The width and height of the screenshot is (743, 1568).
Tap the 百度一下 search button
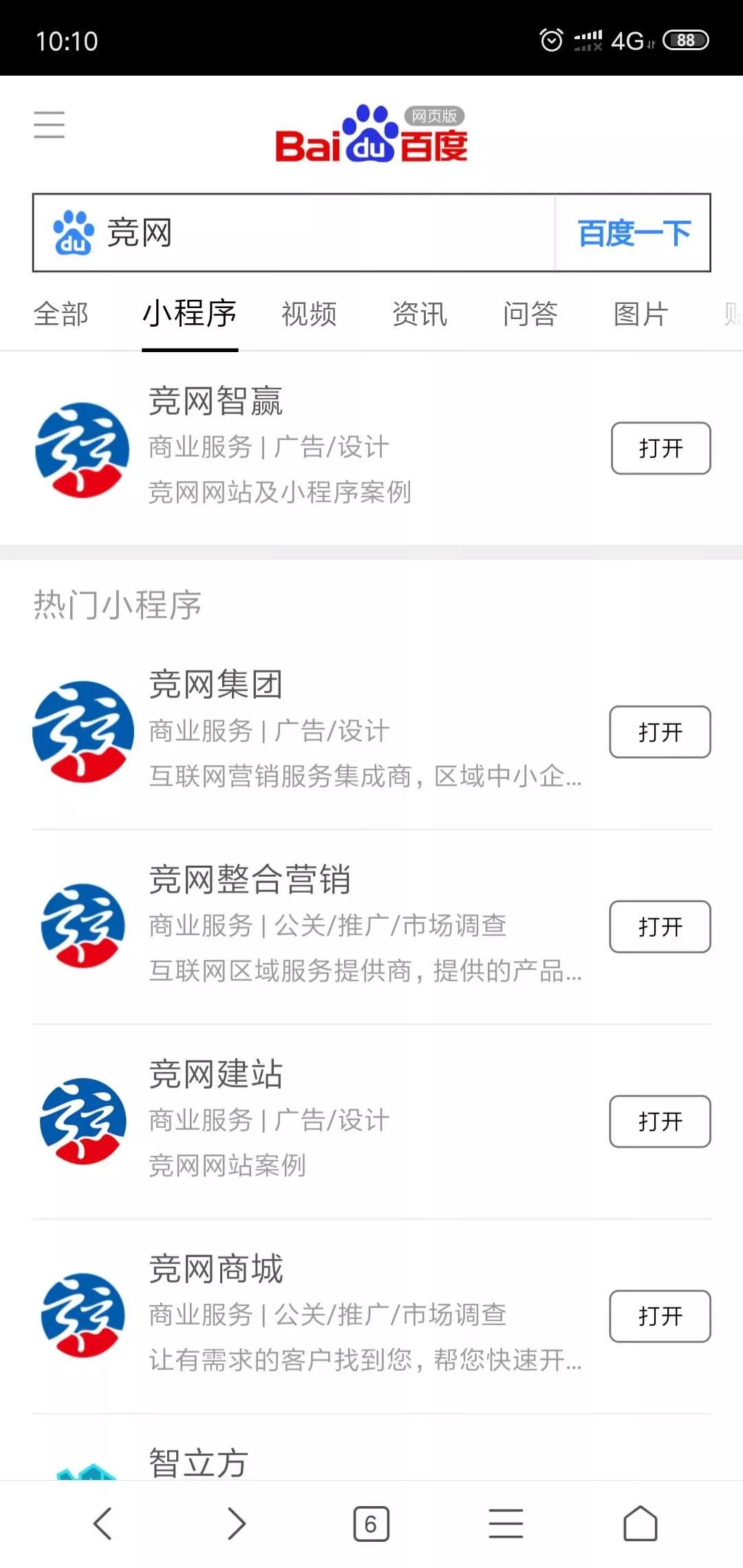click(633, 233)
